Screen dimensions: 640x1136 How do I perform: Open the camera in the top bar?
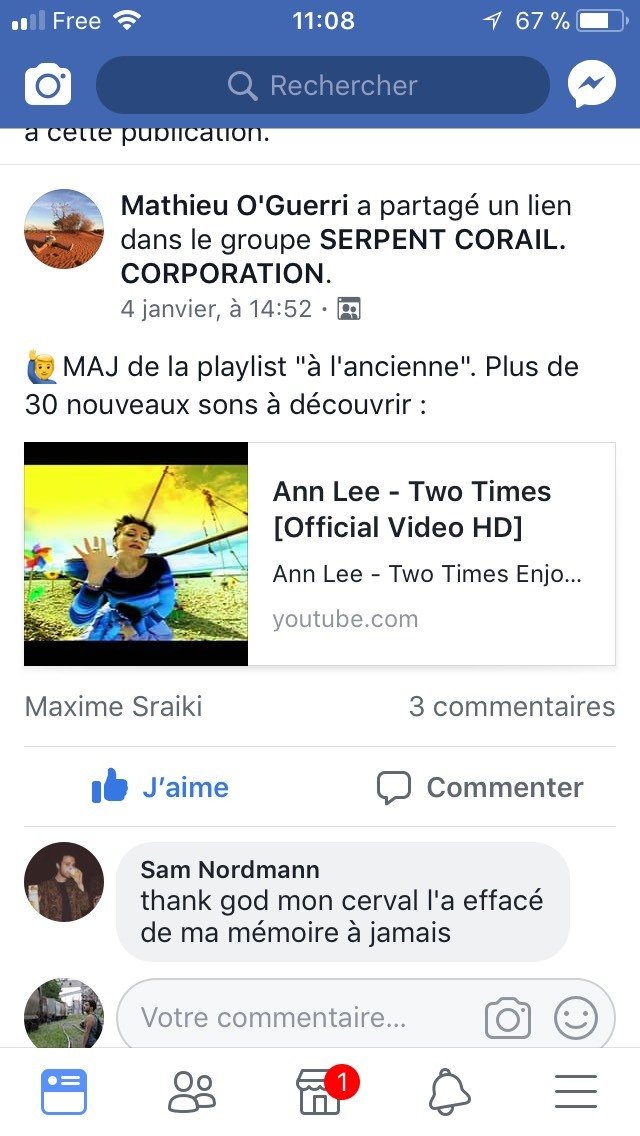pyautogui.click(x=48, y=85)
